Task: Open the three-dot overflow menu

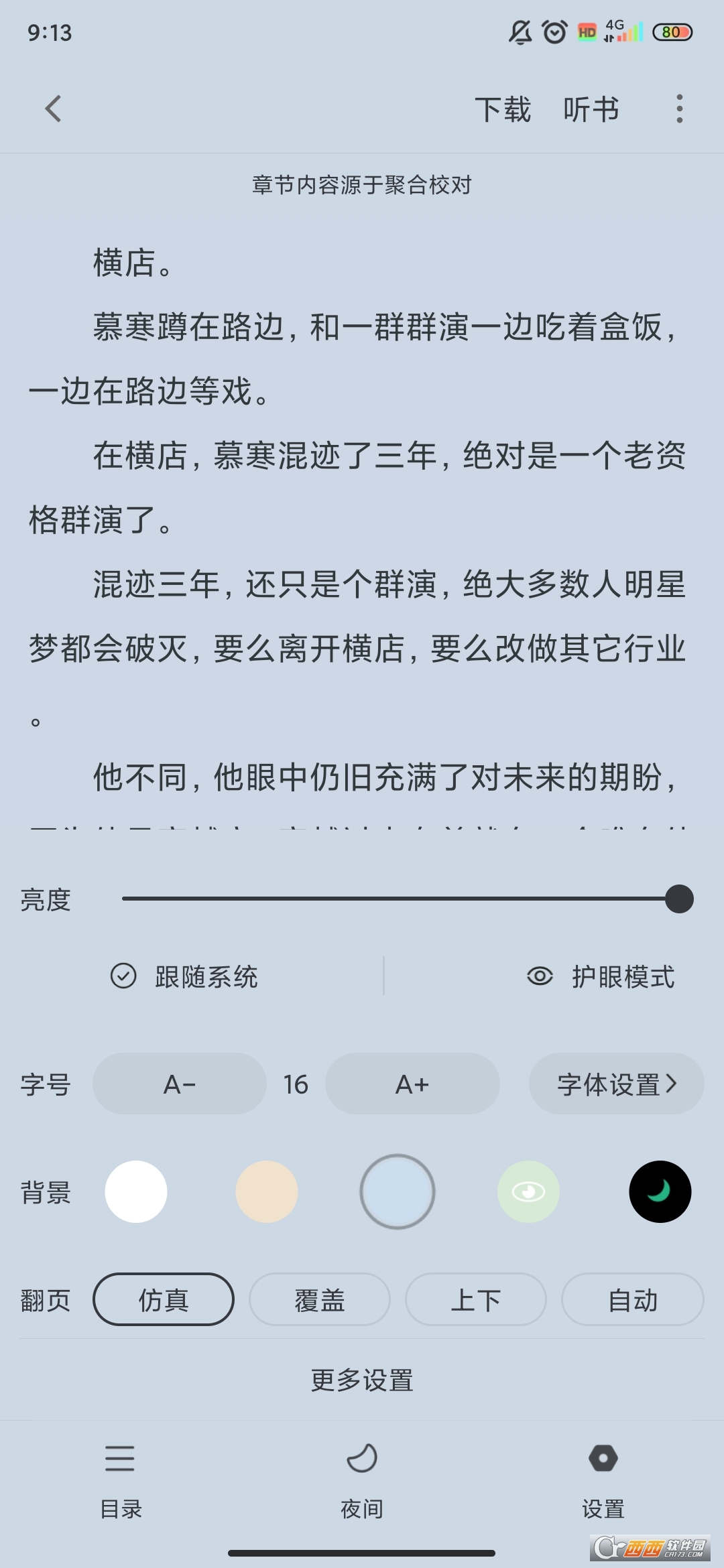Action: click(x=679, y=109)
